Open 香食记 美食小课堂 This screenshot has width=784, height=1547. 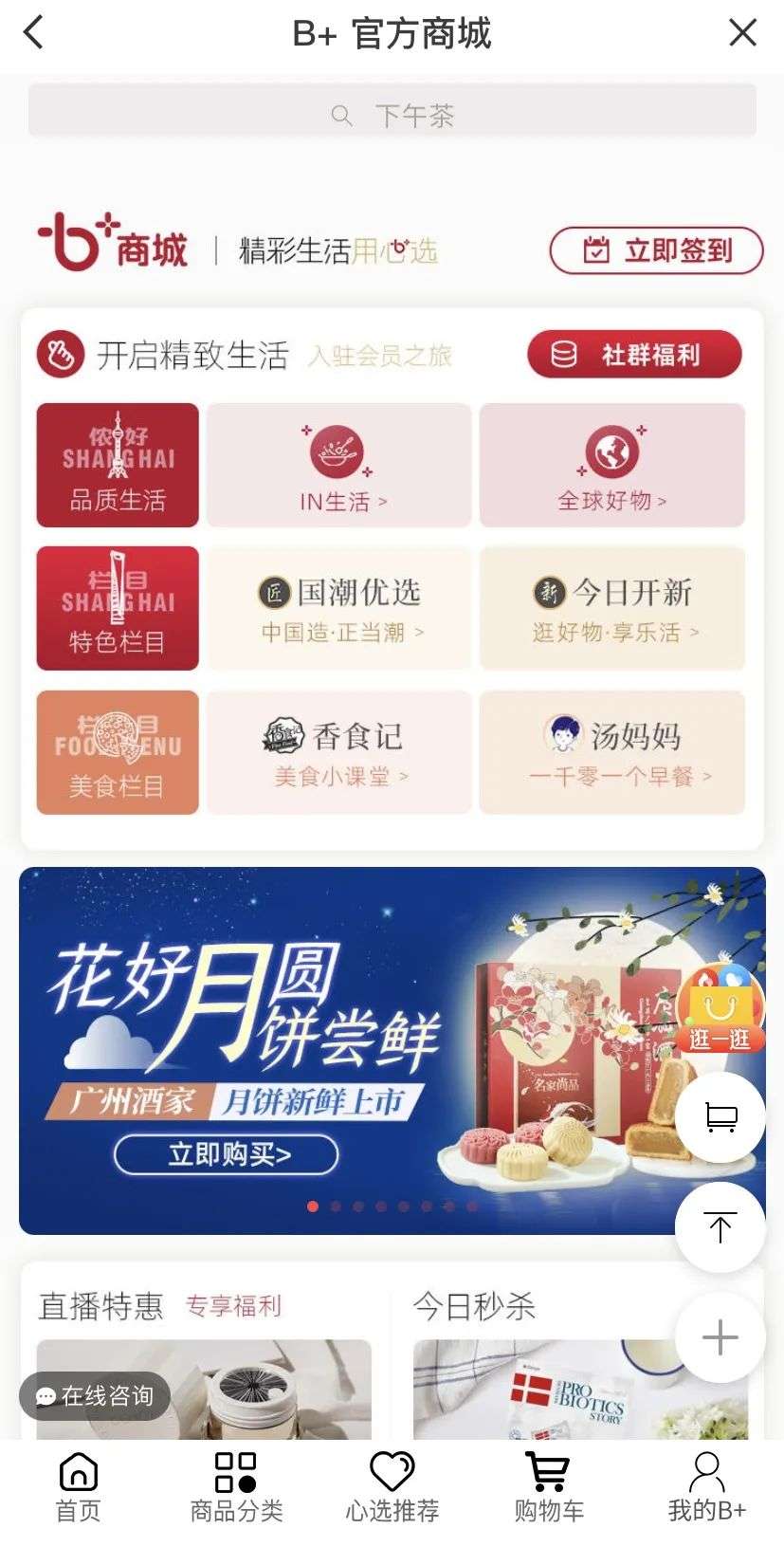coord(339,752)
